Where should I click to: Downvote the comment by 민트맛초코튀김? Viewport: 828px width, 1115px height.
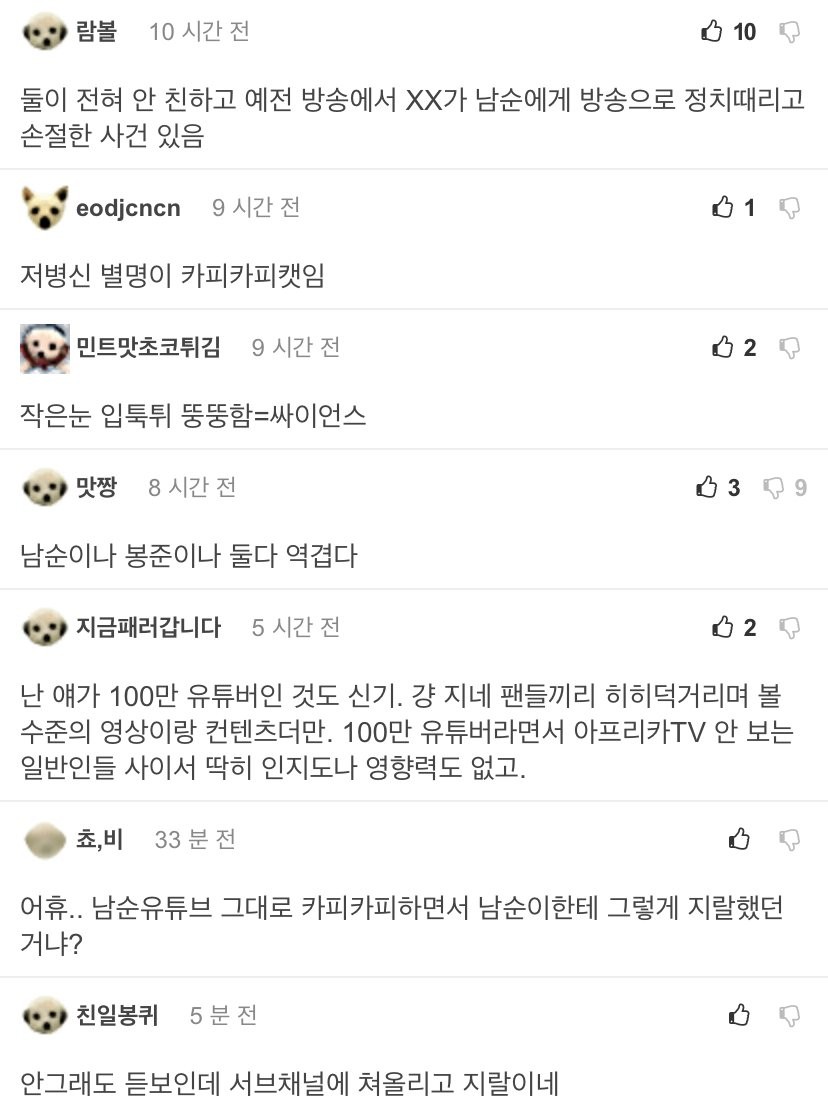coord(790,348)
